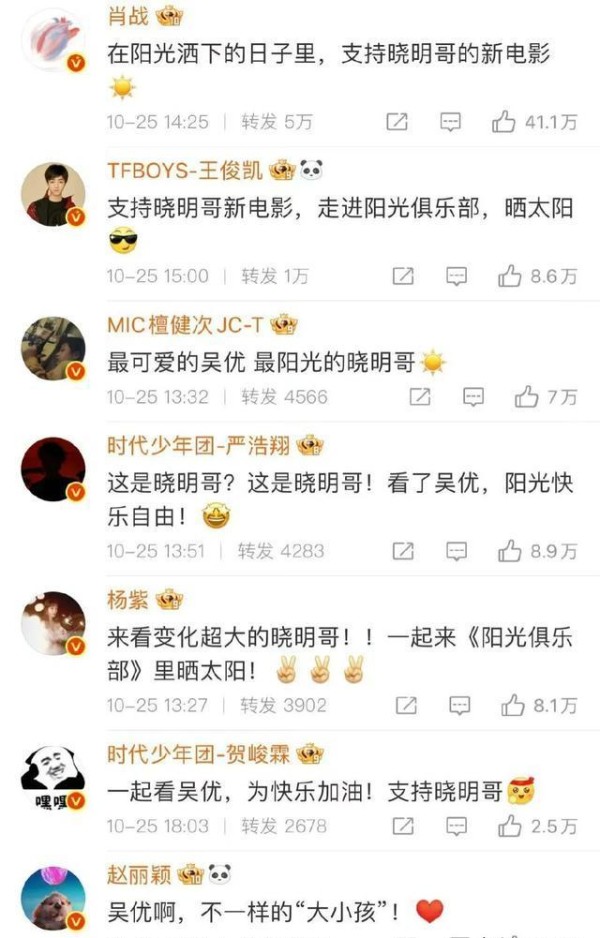Like 严浩翔's comment with 8.9万 likes
The width and height of the screenshot is (600, 938).
click(509, 550)
